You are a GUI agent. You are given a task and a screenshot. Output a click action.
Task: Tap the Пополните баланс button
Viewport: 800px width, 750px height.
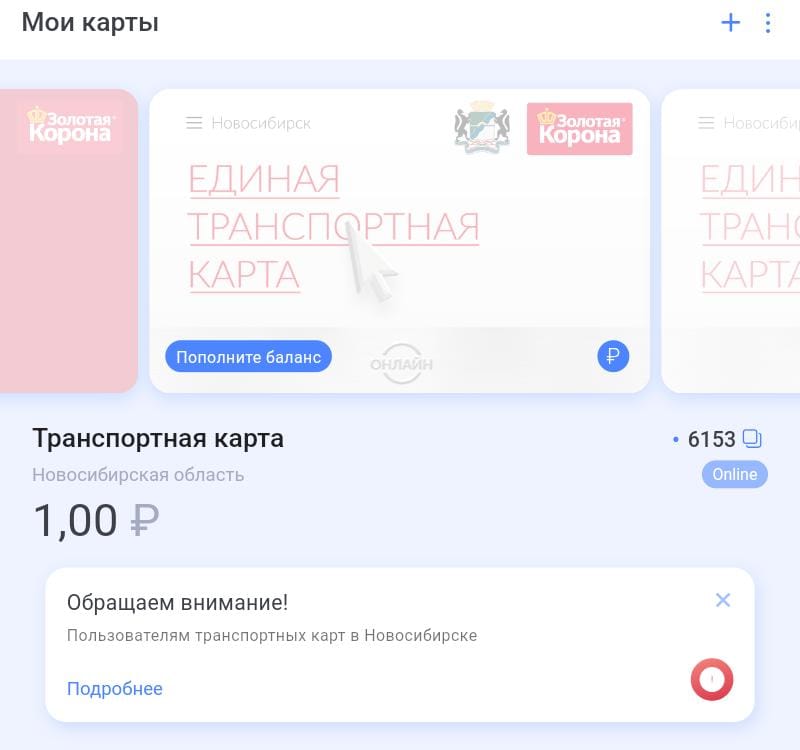coord(248,357)
